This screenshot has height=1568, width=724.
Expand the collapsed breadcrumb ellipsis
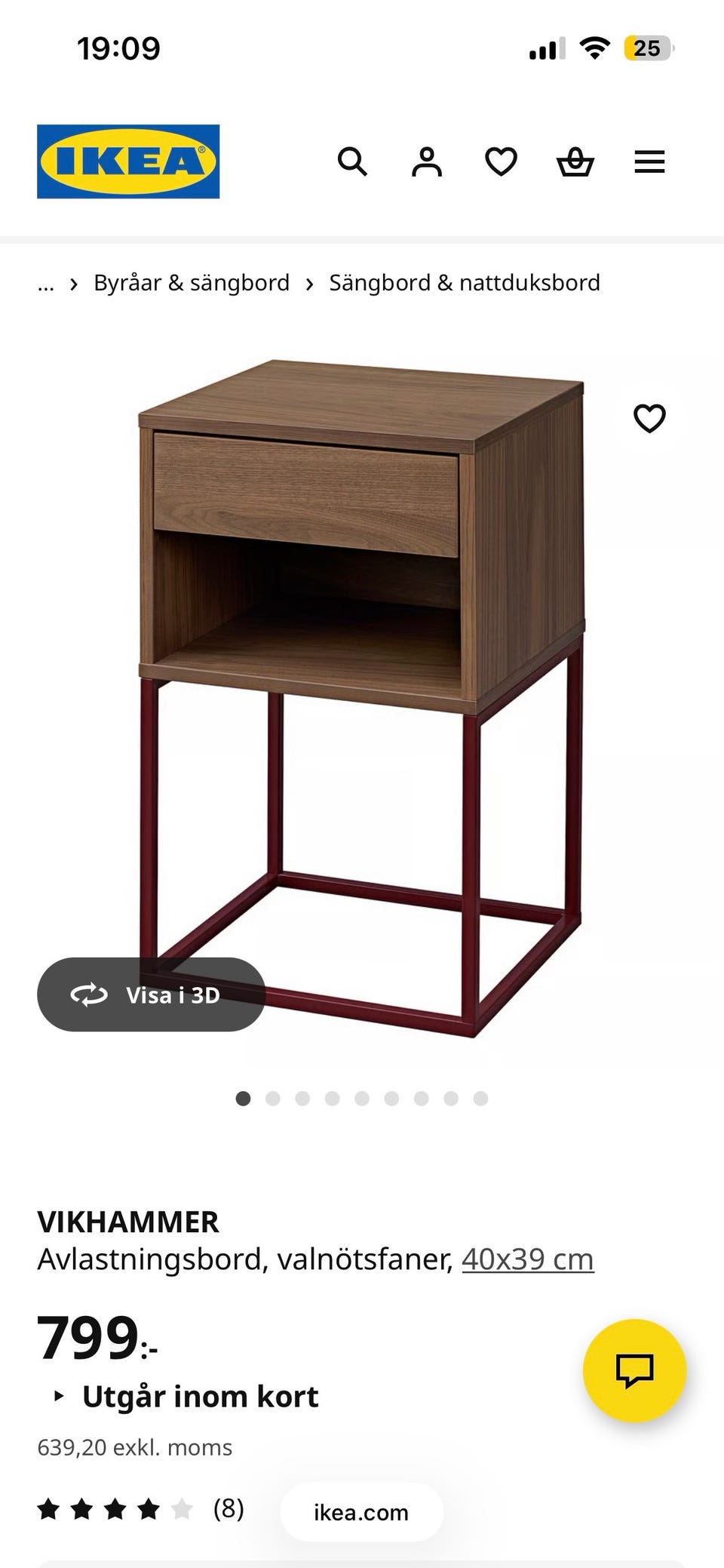point(46,284)
